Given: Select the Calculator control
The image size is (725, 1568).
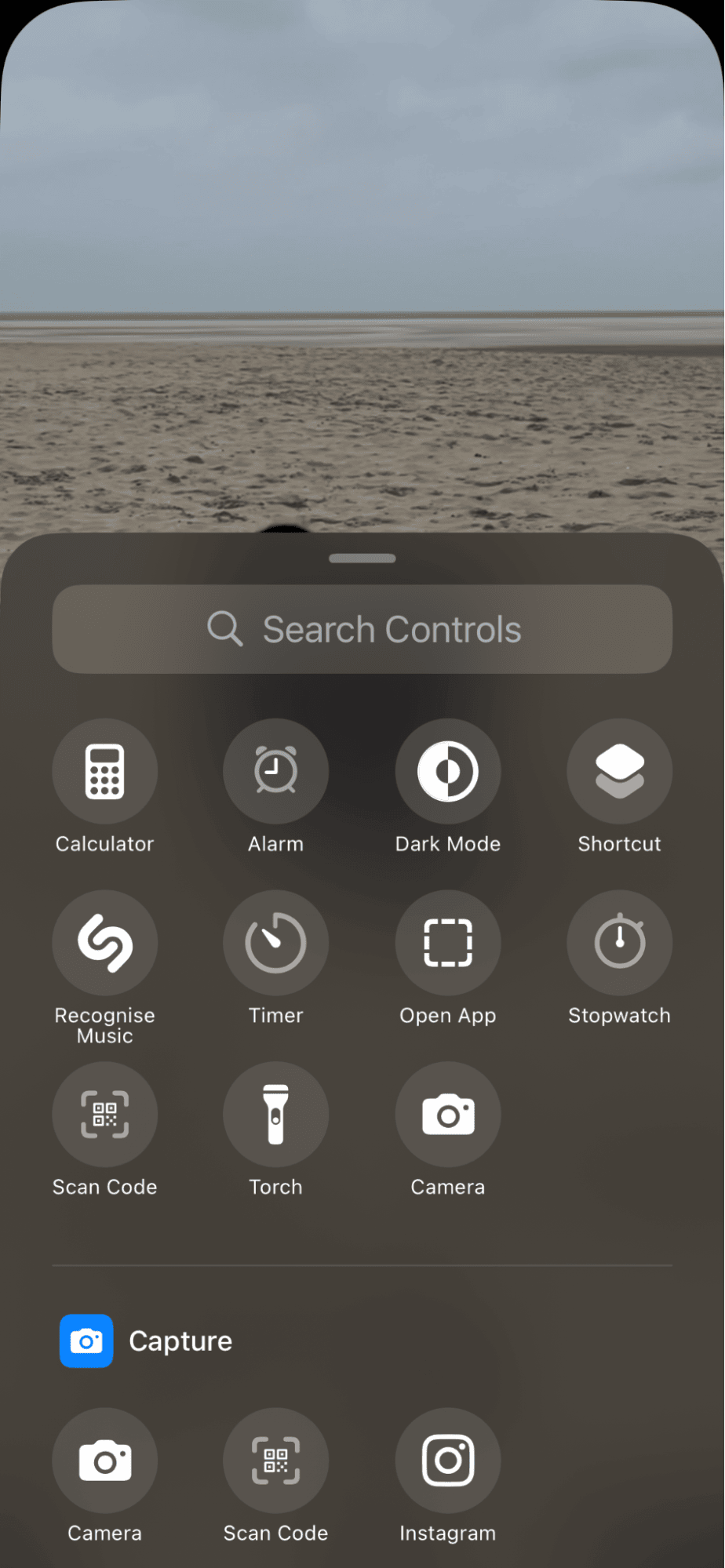Looking at the screenshot, I should tap(105, 771).
